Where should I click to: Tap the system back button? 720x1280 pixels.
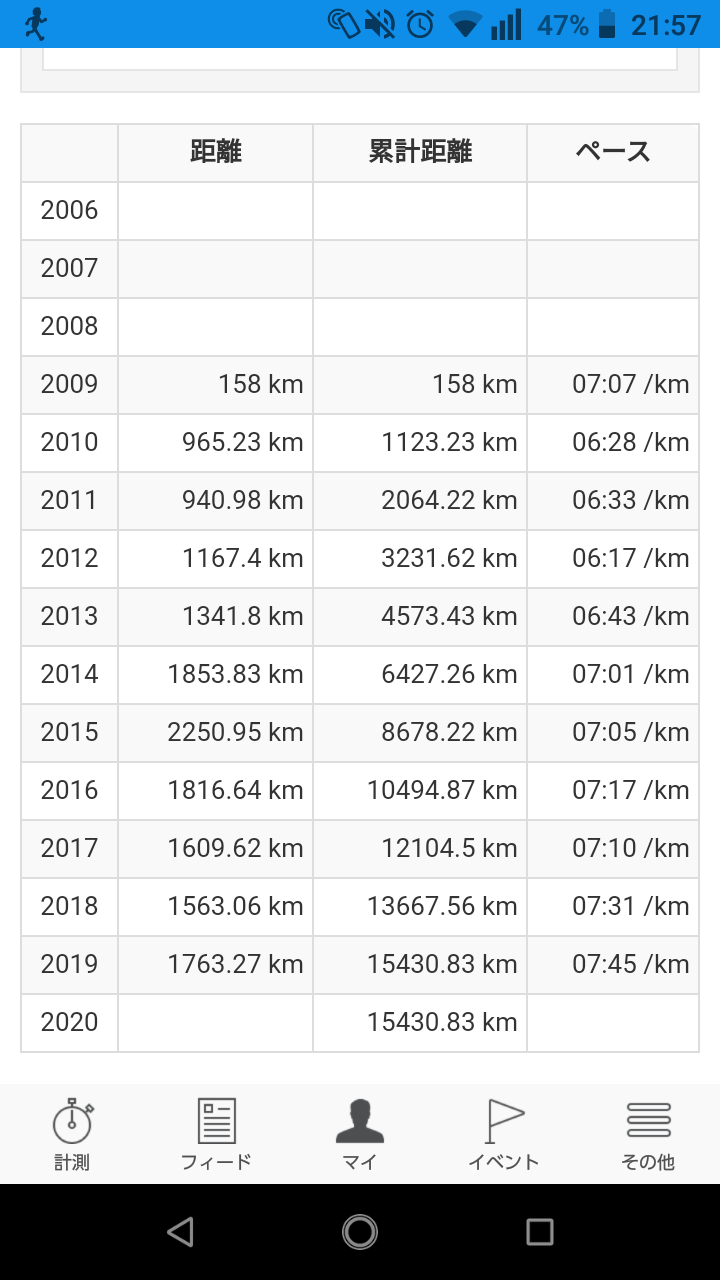point(180,1231)
